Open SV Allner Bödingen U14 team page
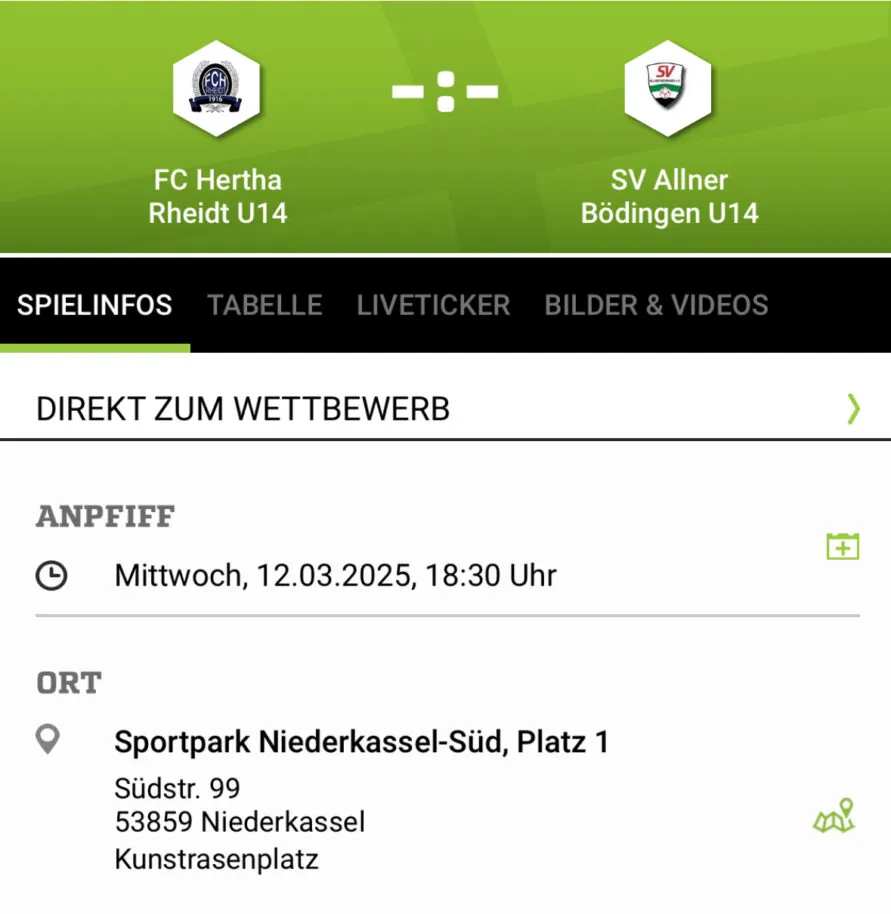 click(x=668, y=89)
